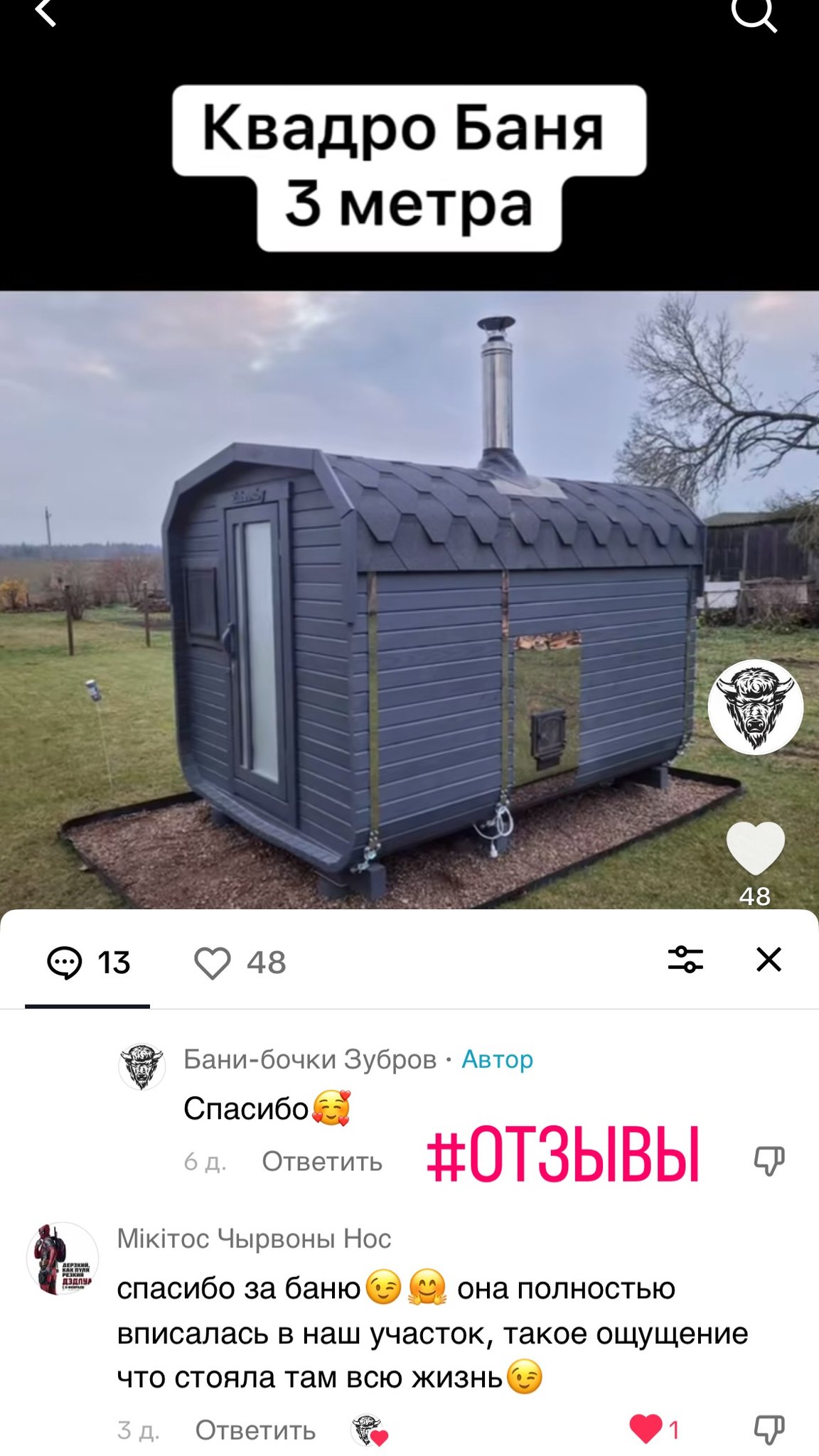The width and height of the screenshot is (819, 1456).
Task: Like the video with the white heart
Action: (755, 848)
